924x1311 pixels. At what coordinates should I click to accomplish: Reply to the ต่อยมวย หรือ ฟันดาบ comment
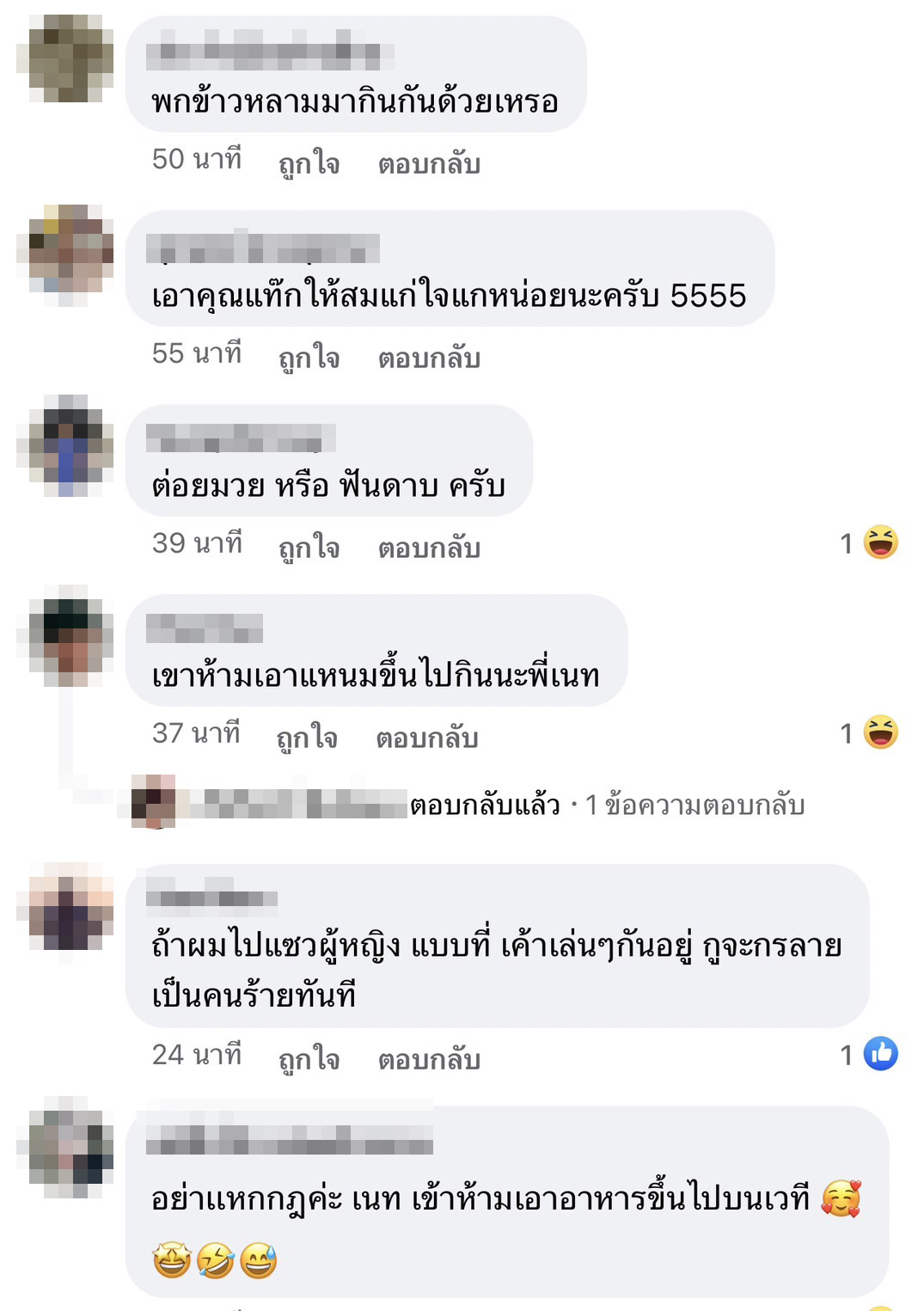click(429, 547)
